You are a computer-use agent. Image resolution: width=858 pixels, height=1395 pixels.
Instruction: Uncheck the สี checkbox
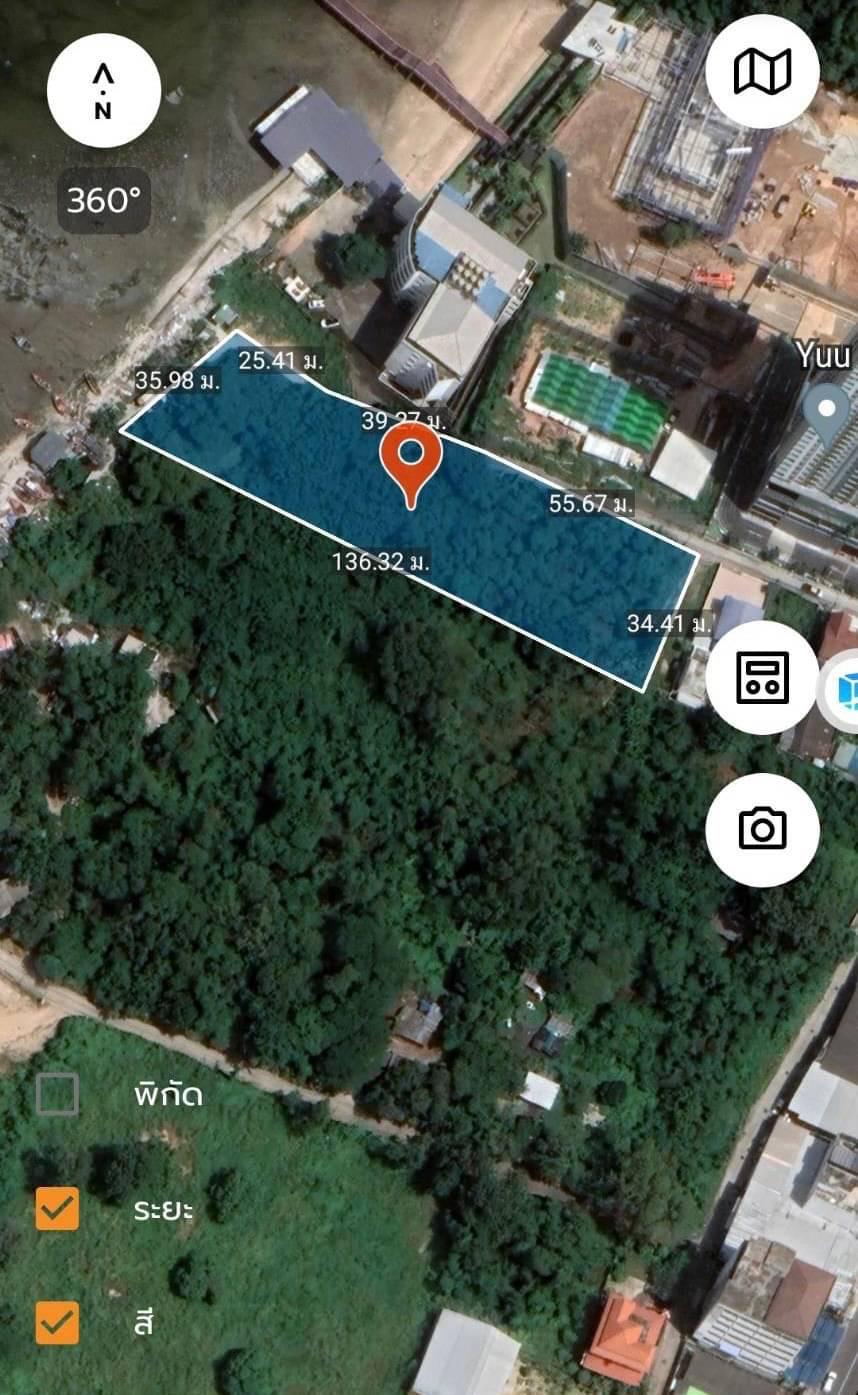pos(57,1322)
